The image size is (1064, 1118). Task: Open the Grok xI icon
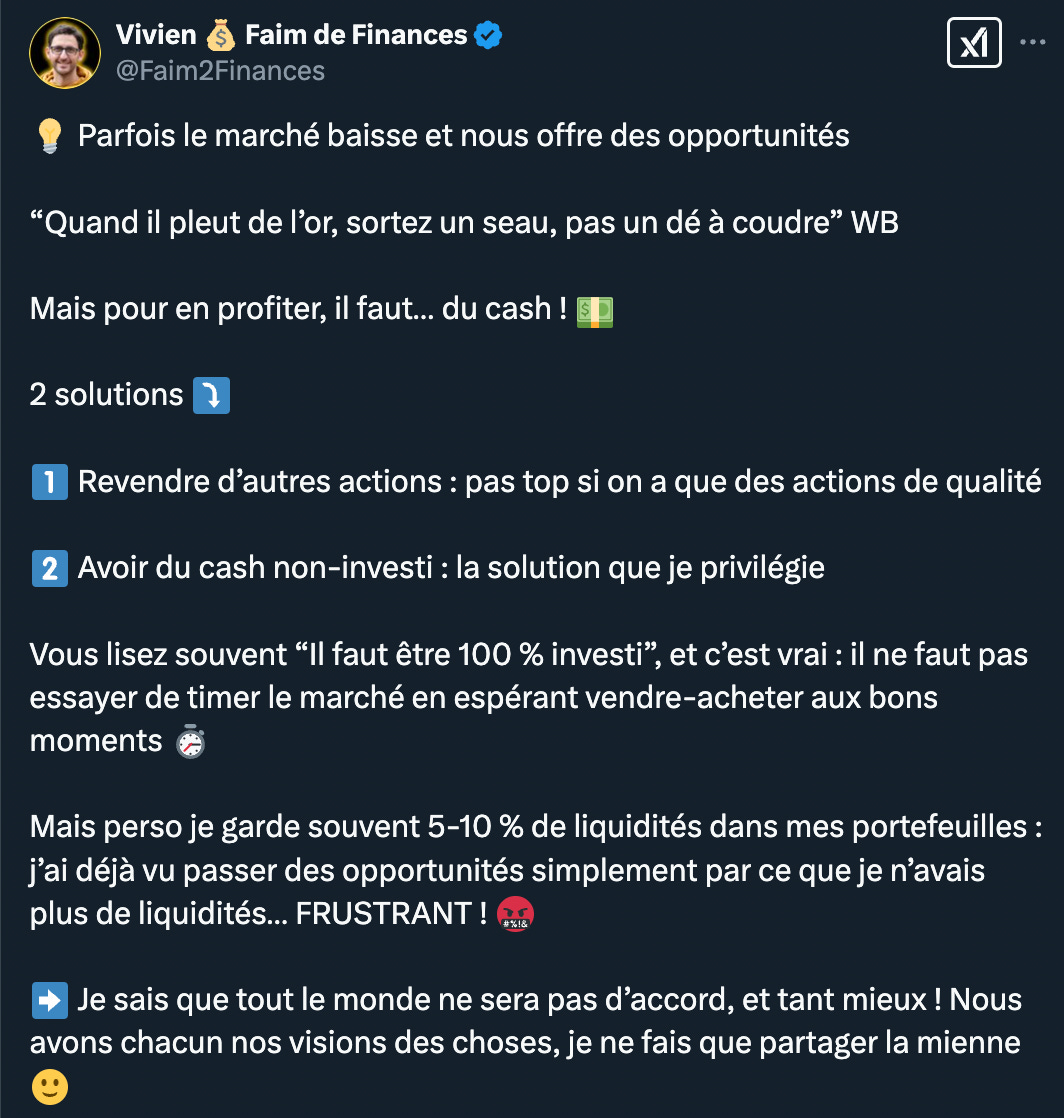[974, 44]
